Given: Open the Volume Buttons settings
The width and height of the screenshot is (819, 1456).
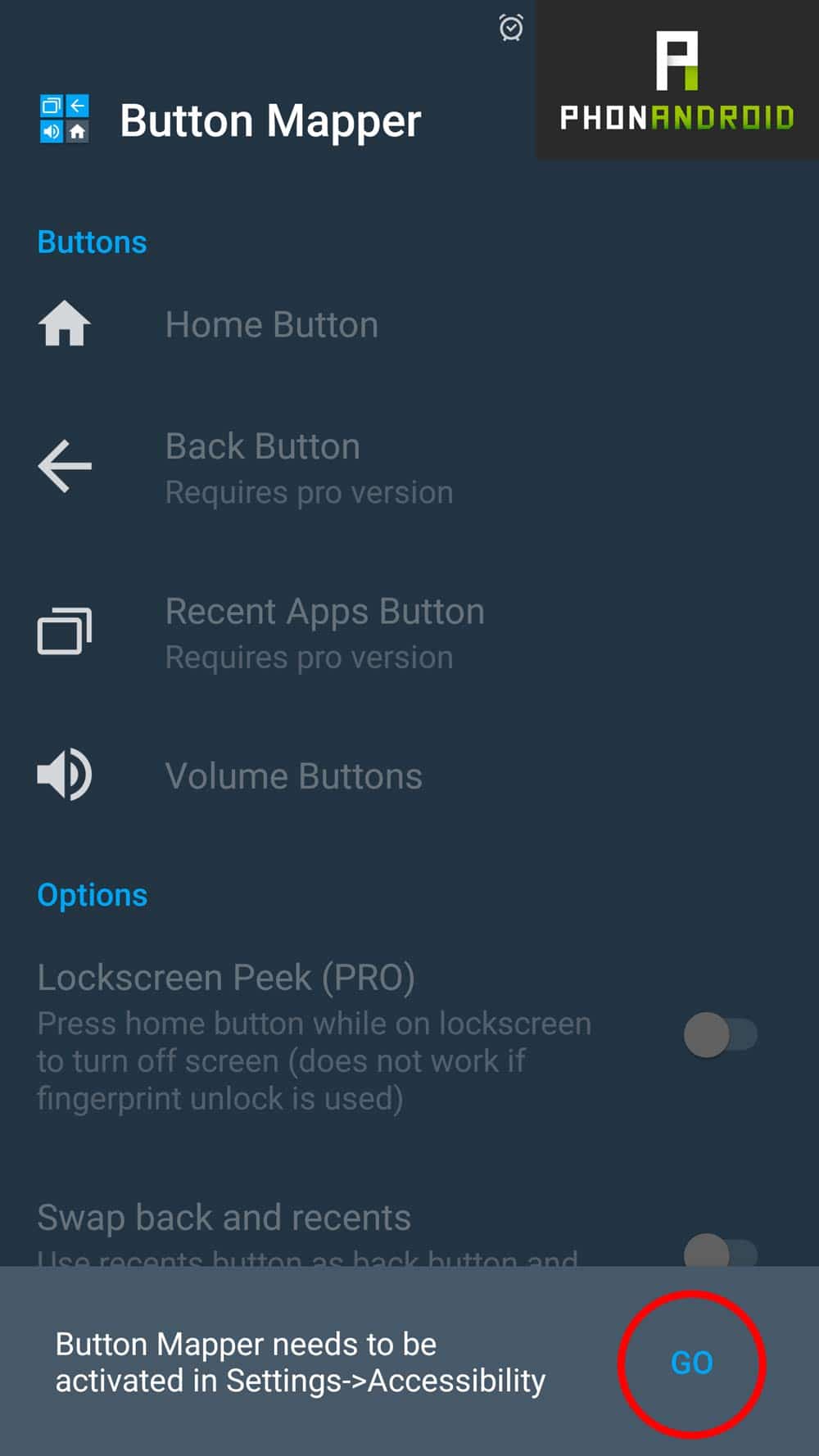Looking at the screenshot, I should (x=293, y=775).
